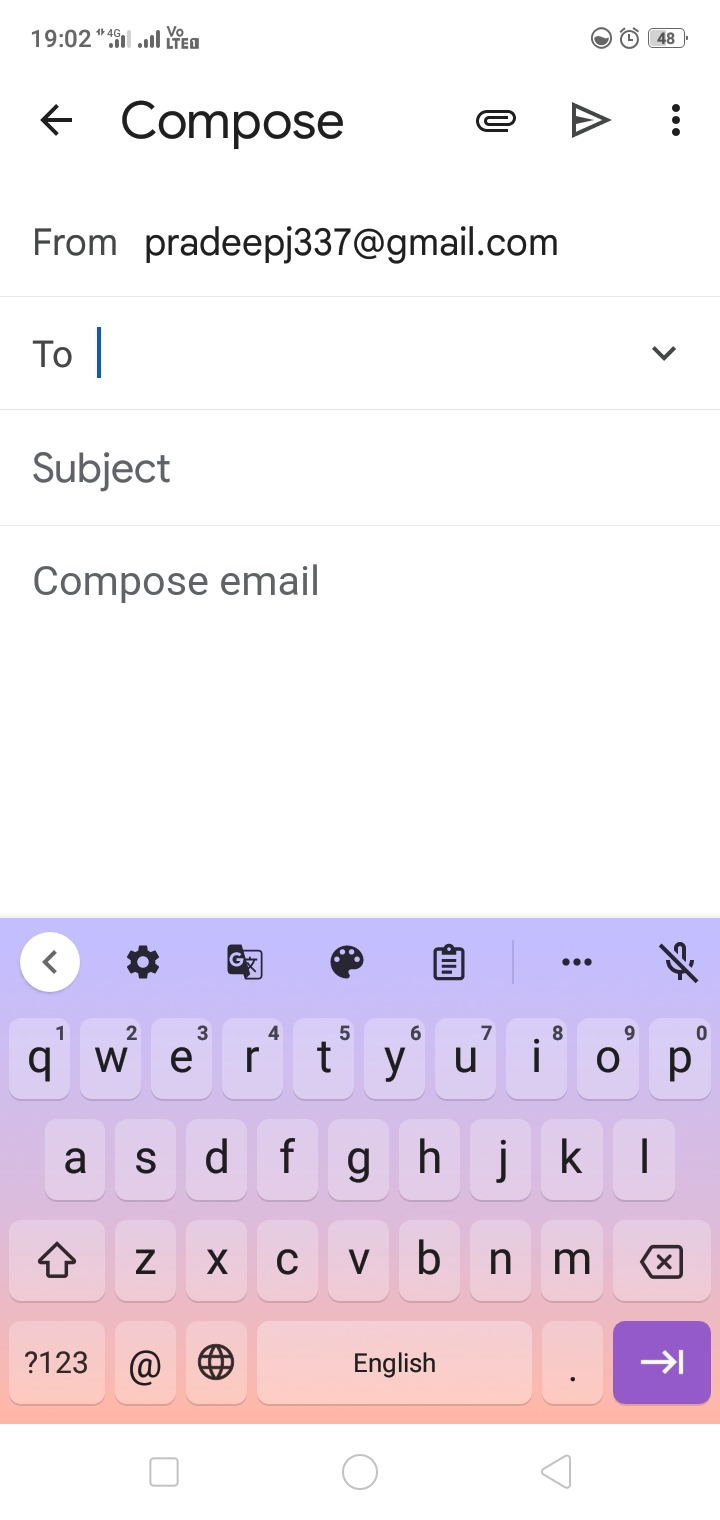Change the From address pradeepj337@gmail.com
The width and height of the screenshot is (720, 1520).
pyautogui.click(x=350, y=243)
